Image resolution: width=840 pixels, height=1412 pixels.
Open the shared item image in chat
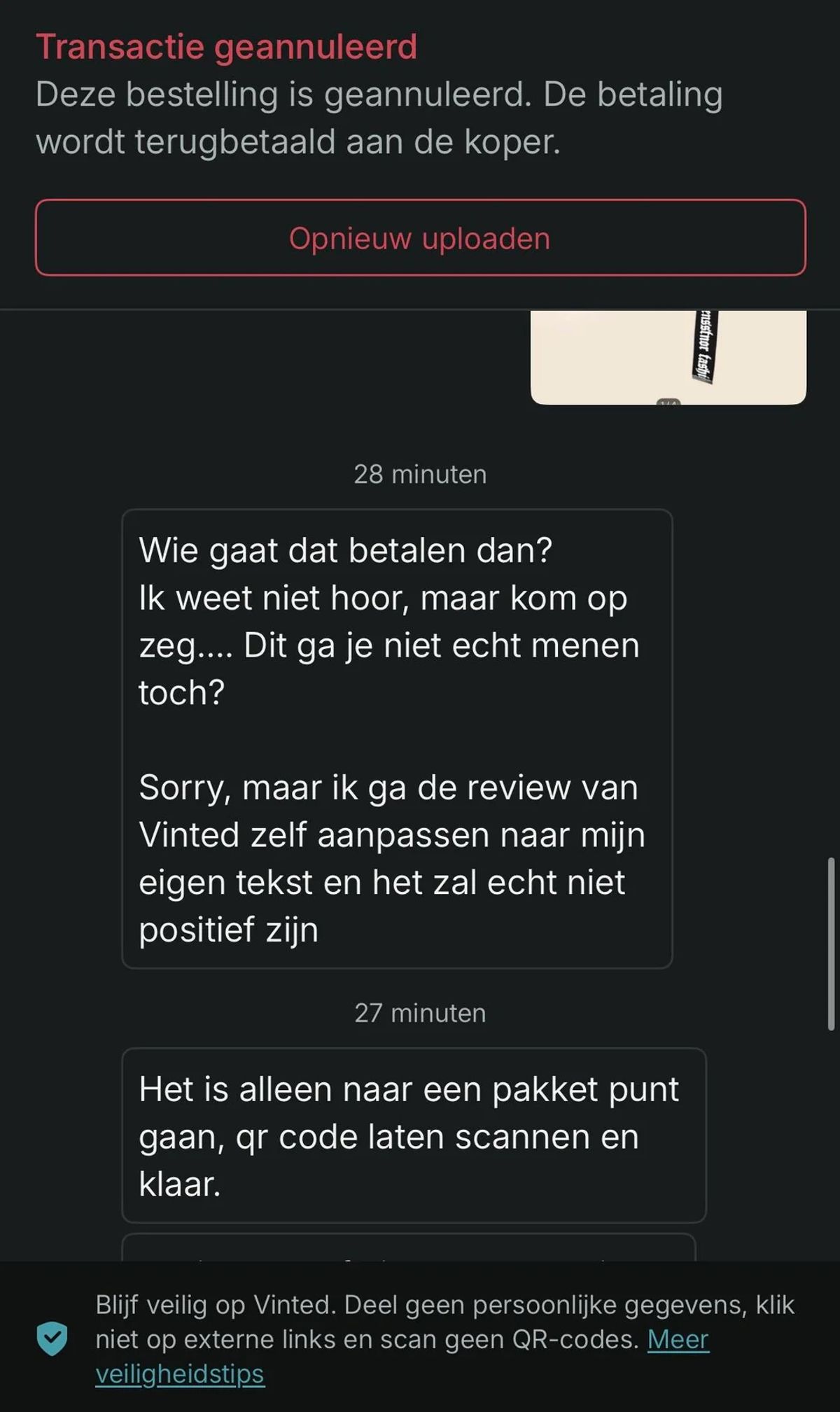(x=668, y=357)
